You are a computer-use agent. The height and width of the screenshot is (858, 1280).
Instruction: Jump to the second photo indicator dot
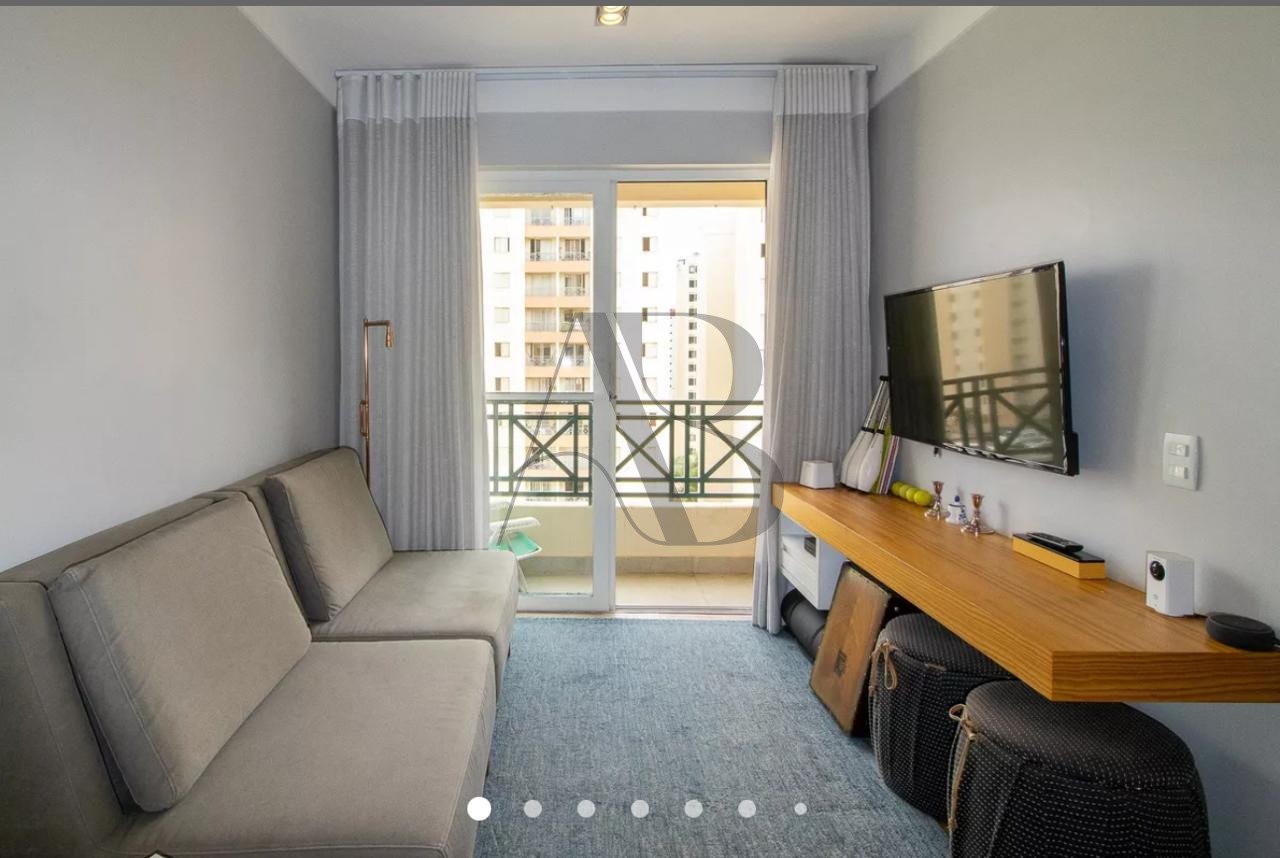click(x=533, y=808)
